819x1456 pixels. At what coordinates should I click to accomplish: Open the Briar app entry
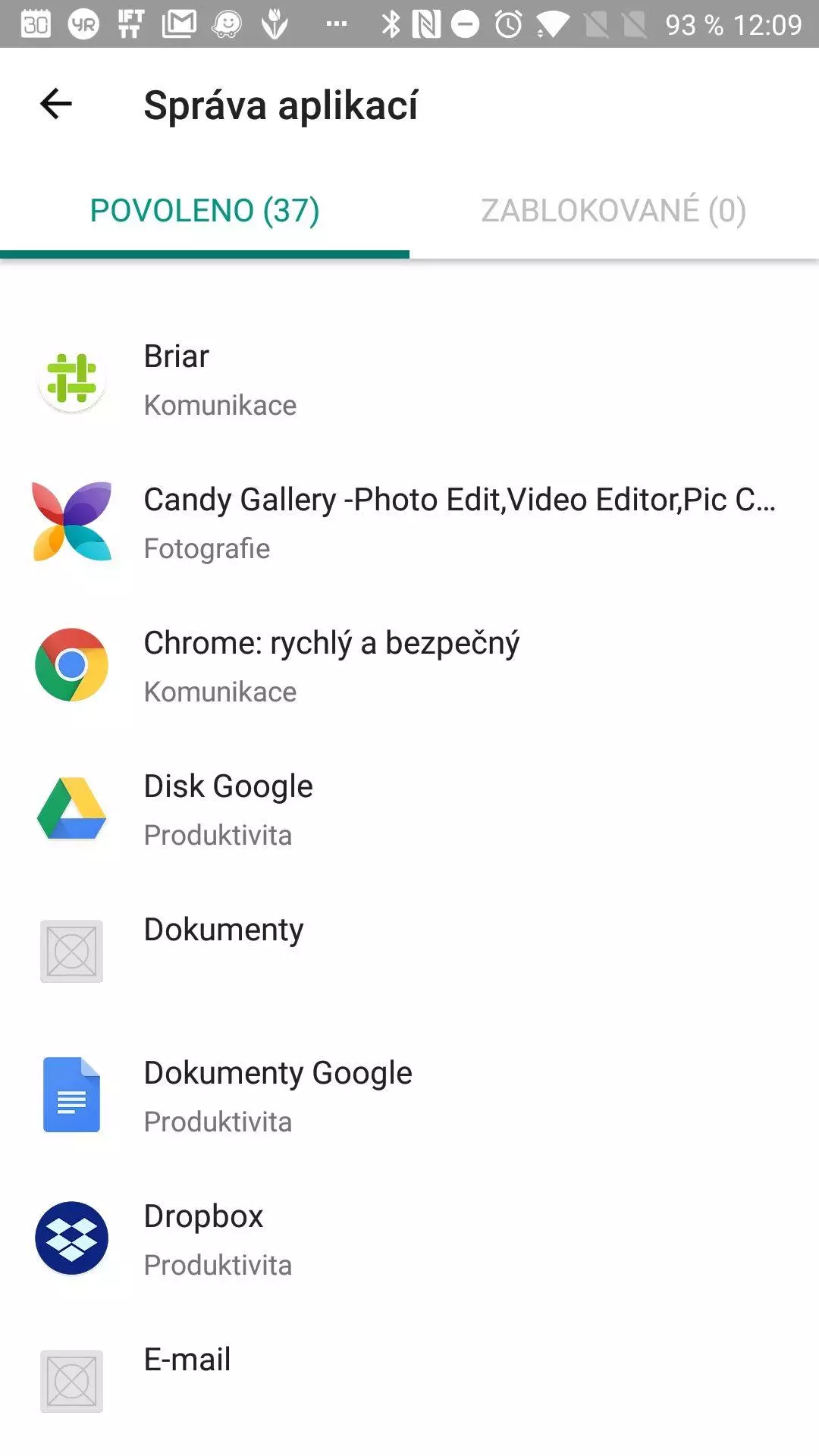tap(409, 379)
